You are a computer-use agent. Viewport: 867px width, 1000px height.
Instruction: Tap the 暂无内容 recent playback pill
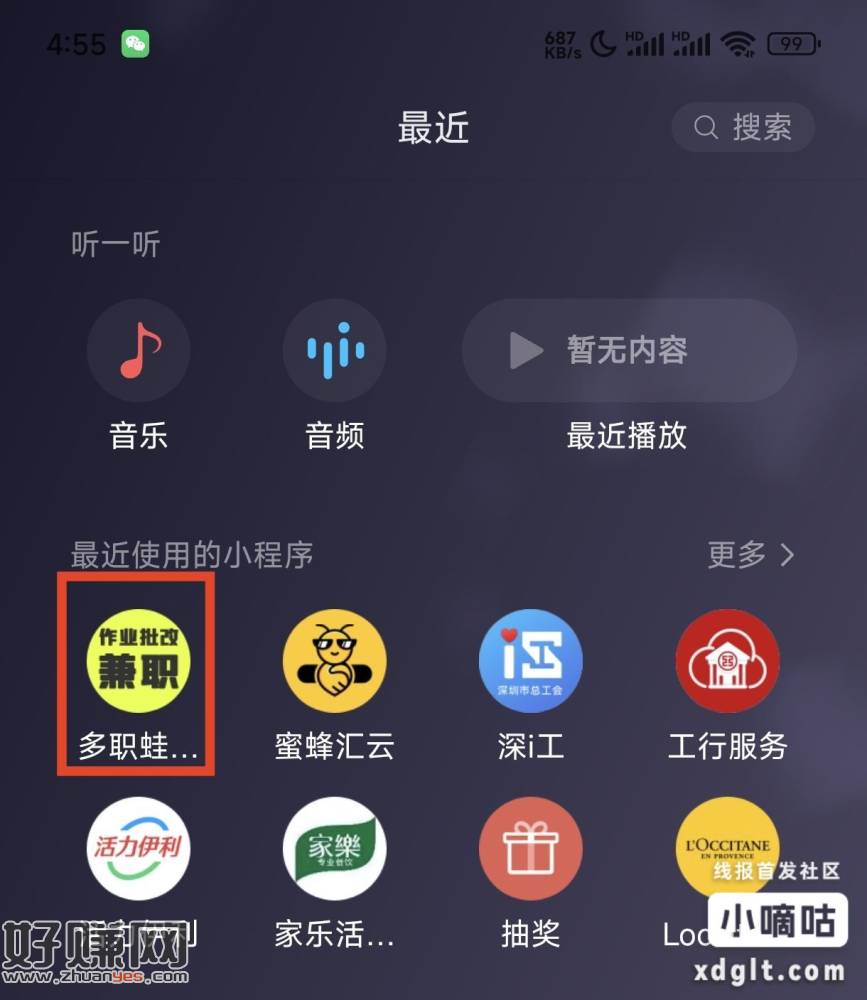tap(628, 350)
